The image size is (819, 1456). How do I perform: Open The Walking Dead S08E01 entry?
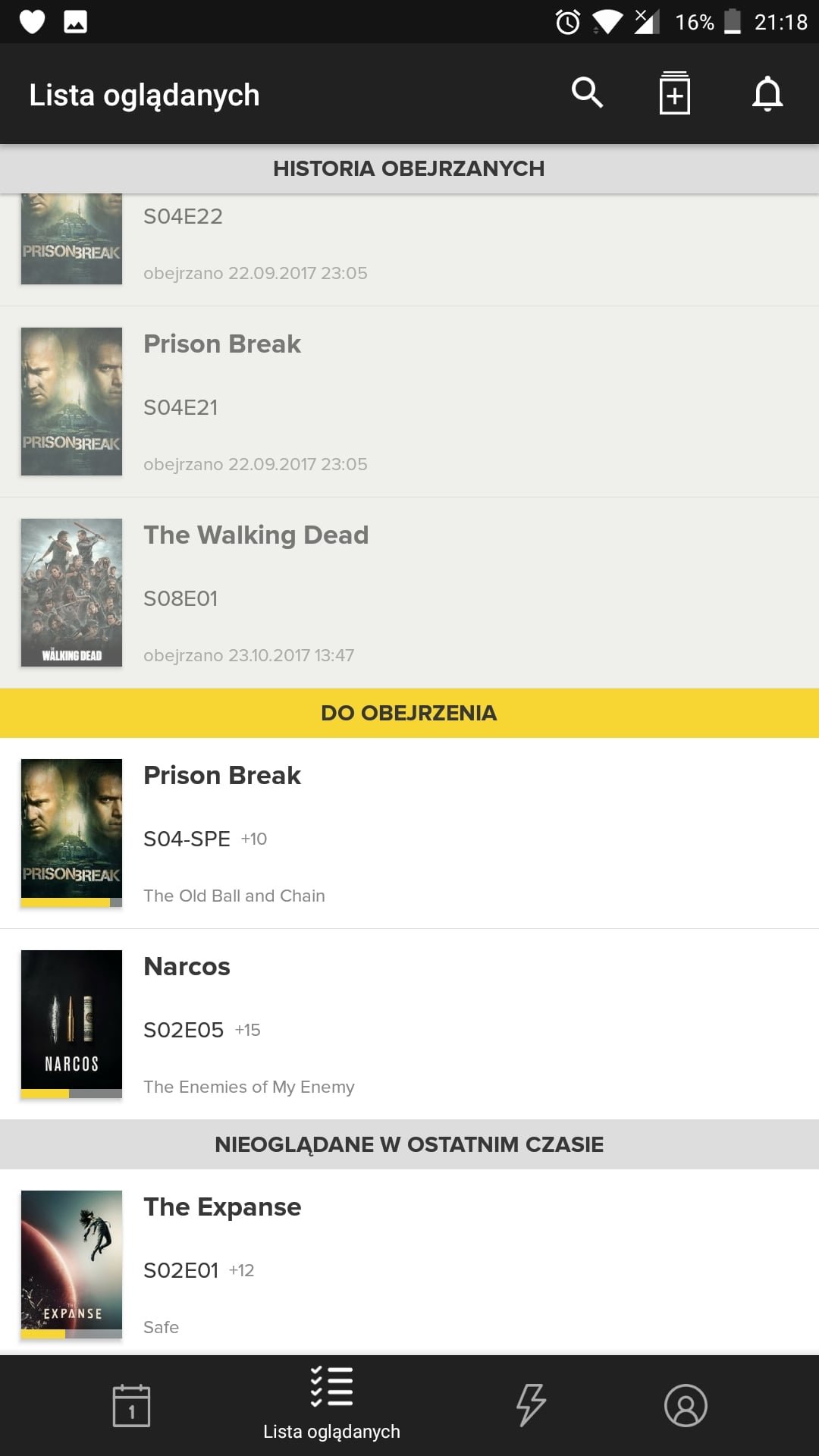[409, 593]
